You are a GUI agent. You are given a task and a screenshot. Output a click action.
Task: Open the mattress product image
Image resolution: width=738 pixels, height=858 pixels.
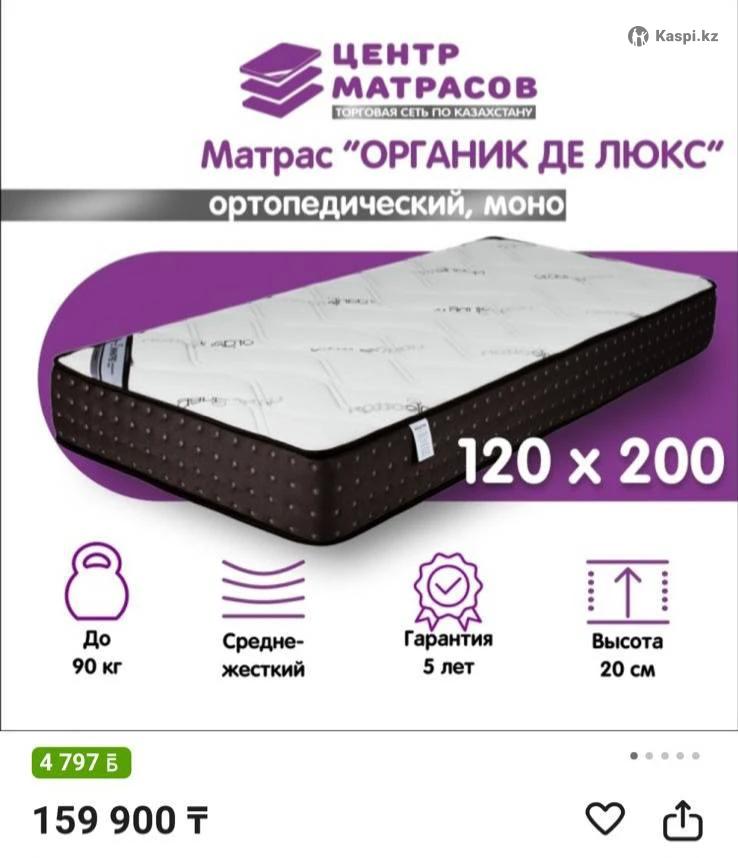368,380
